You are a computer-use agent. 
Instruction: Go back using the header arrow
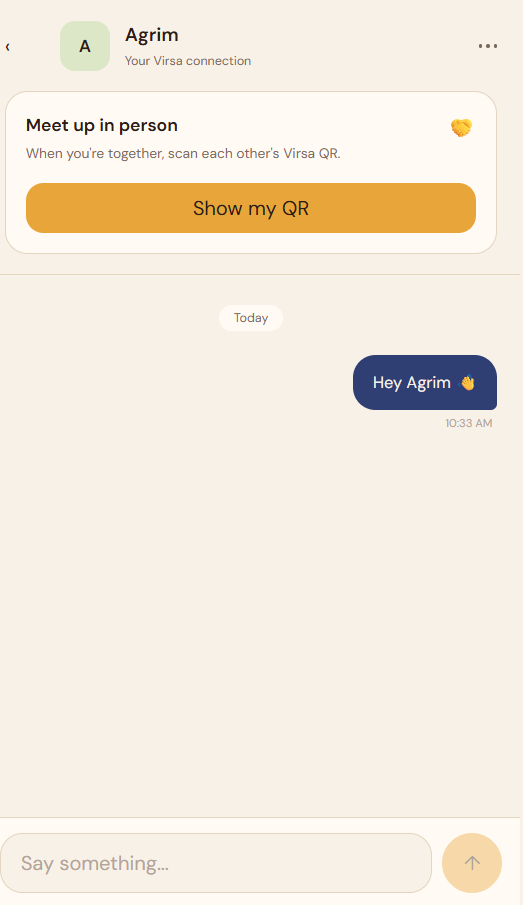tap(8, 47)
